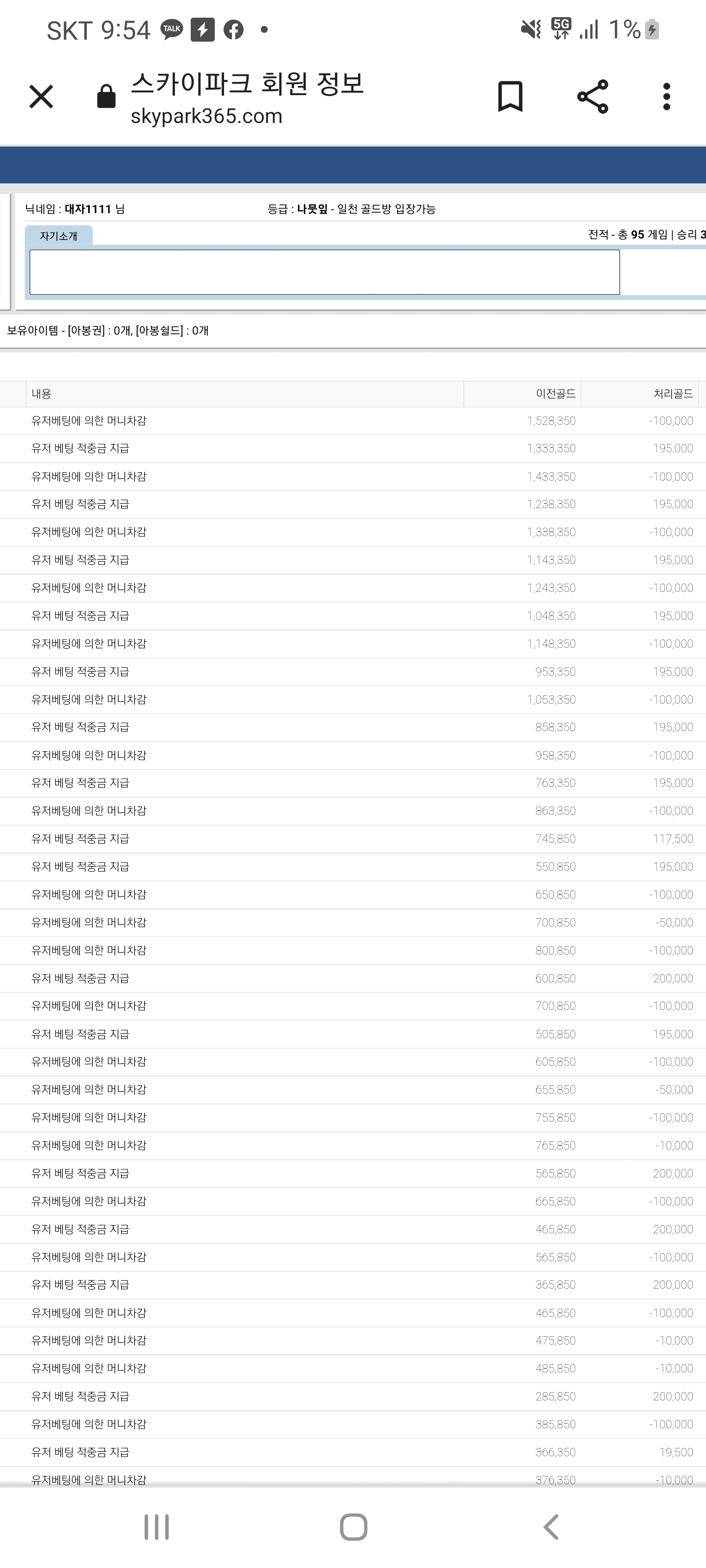View site security lock info
Screen dimensions: 706x1568
(x=106, y=96)
